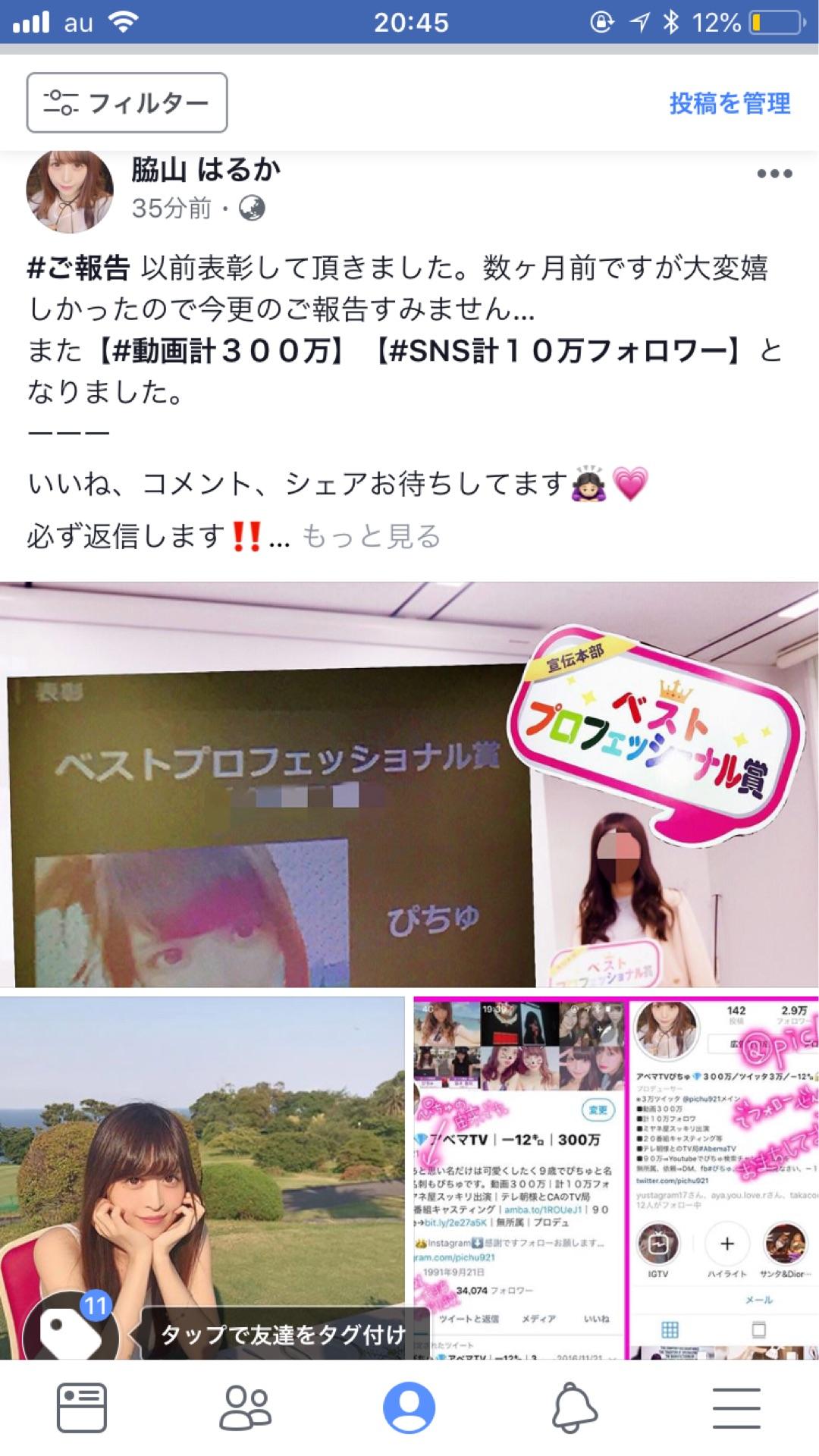This screenshot has height=1456, width=819.
Task: Open the notifications bell tab
Action: click(574, 1407)
